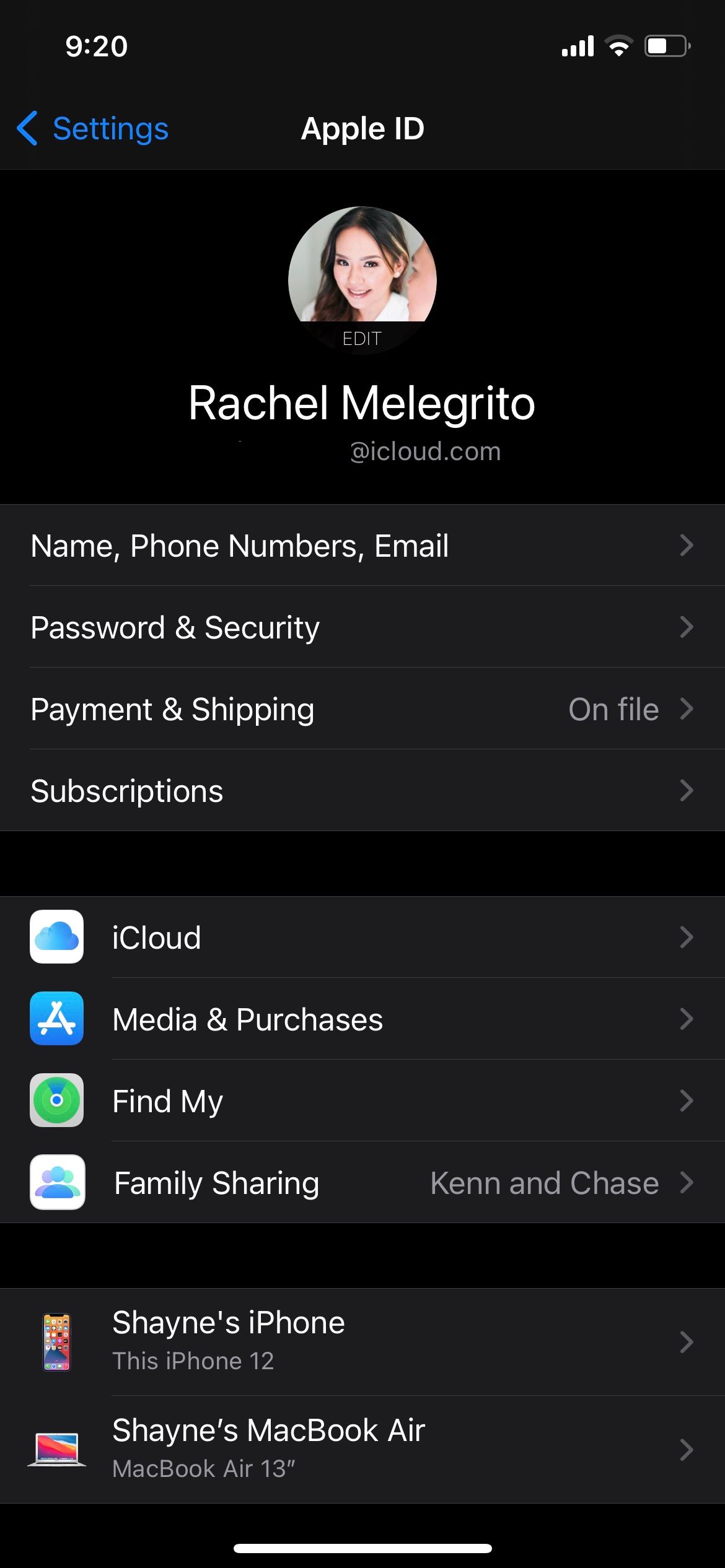Expand the Name, Phone Numbers, Email section
The height and width of the screenshot is (1568, 725).
click(362, 546)
